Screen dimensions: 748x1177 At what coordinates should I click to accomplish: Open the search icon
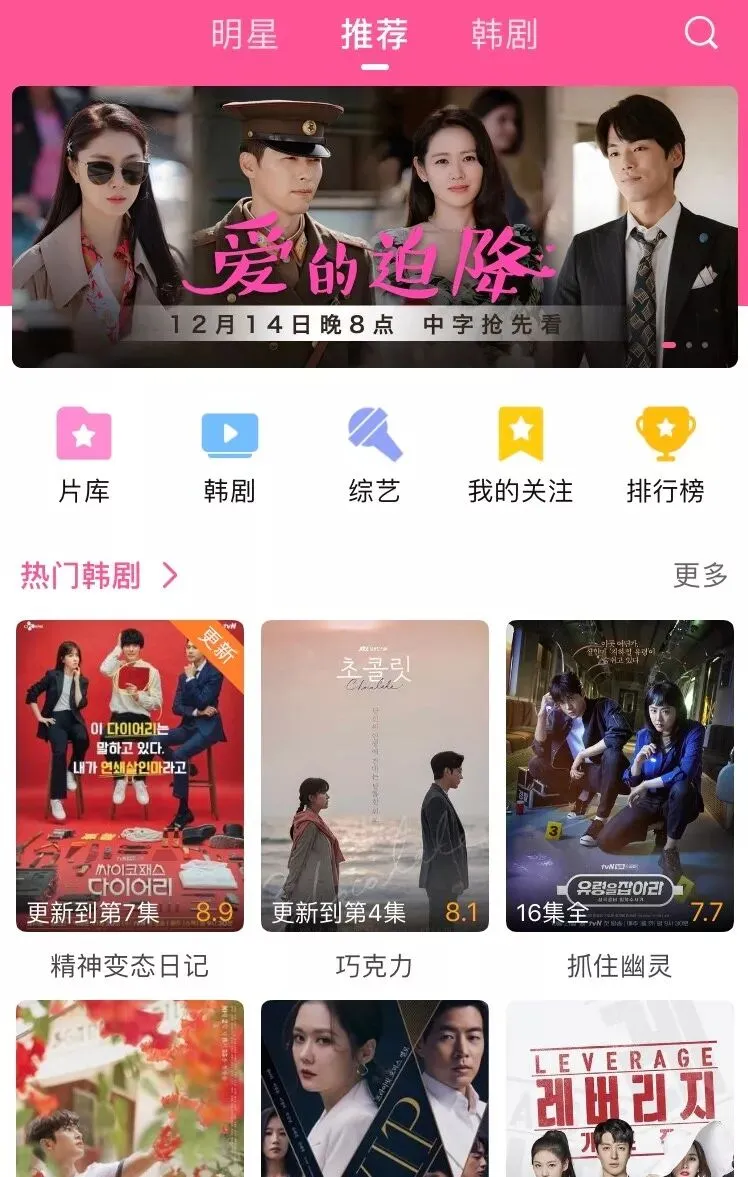[701, 33]
